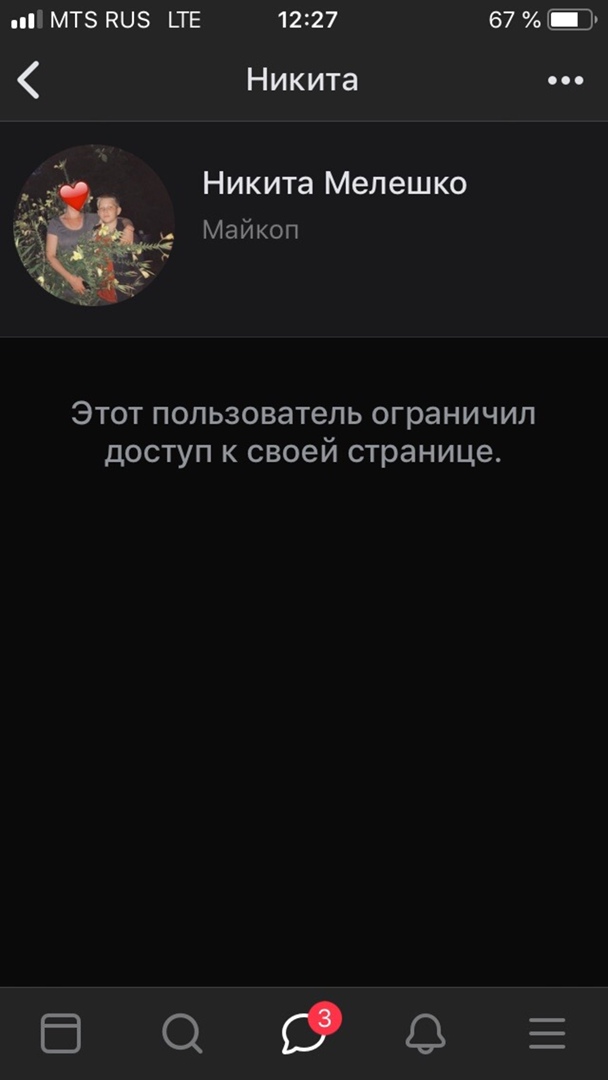Go back from Никита's profile
Screen dimensions: 608x1080
(x=29, y=80)
